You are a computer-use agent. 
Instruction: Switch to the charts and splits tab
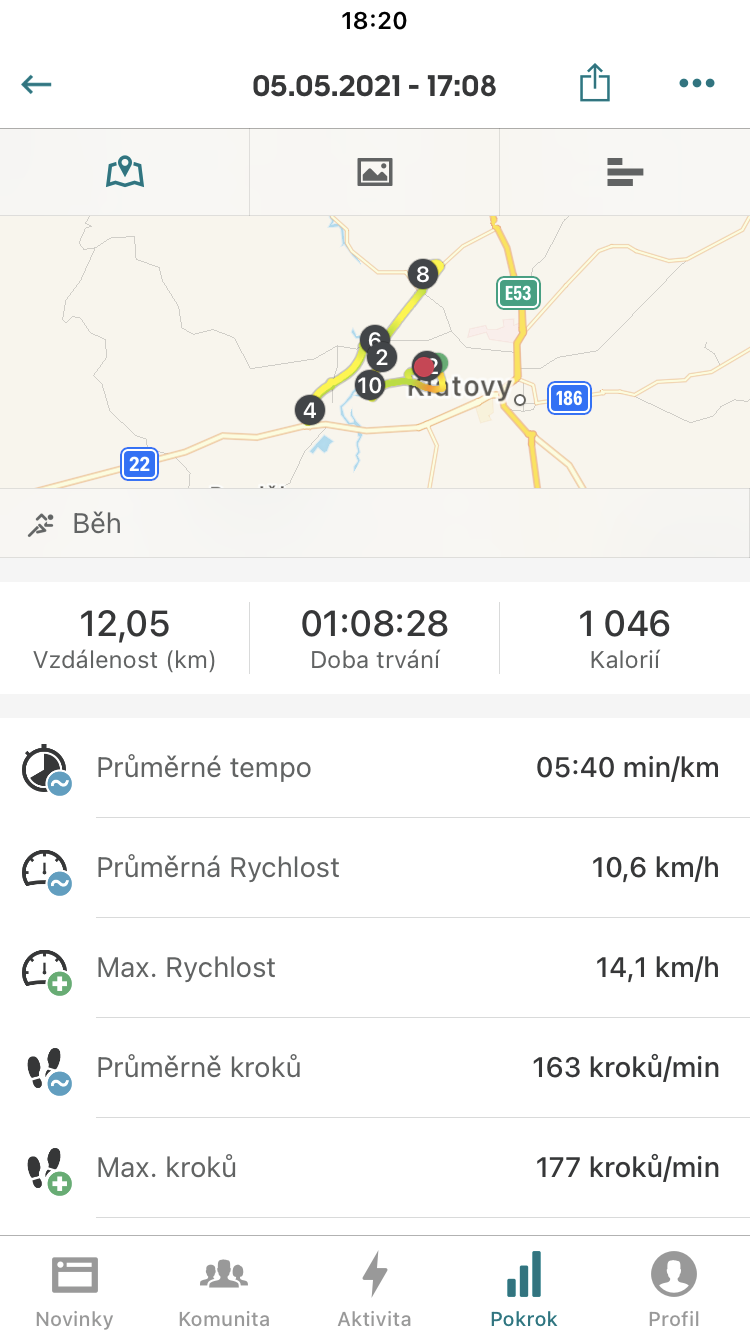point(625,172)
